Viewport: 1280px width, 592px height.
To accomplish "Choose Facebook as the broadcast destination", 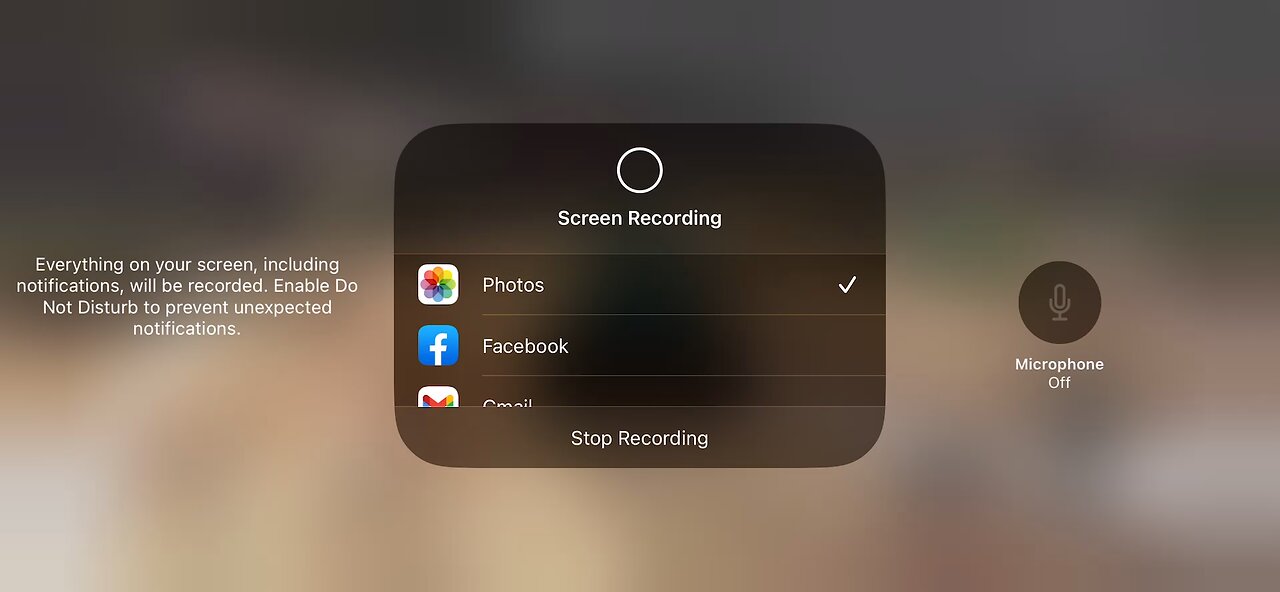I will pyautogui.click(x=639, y=346).
